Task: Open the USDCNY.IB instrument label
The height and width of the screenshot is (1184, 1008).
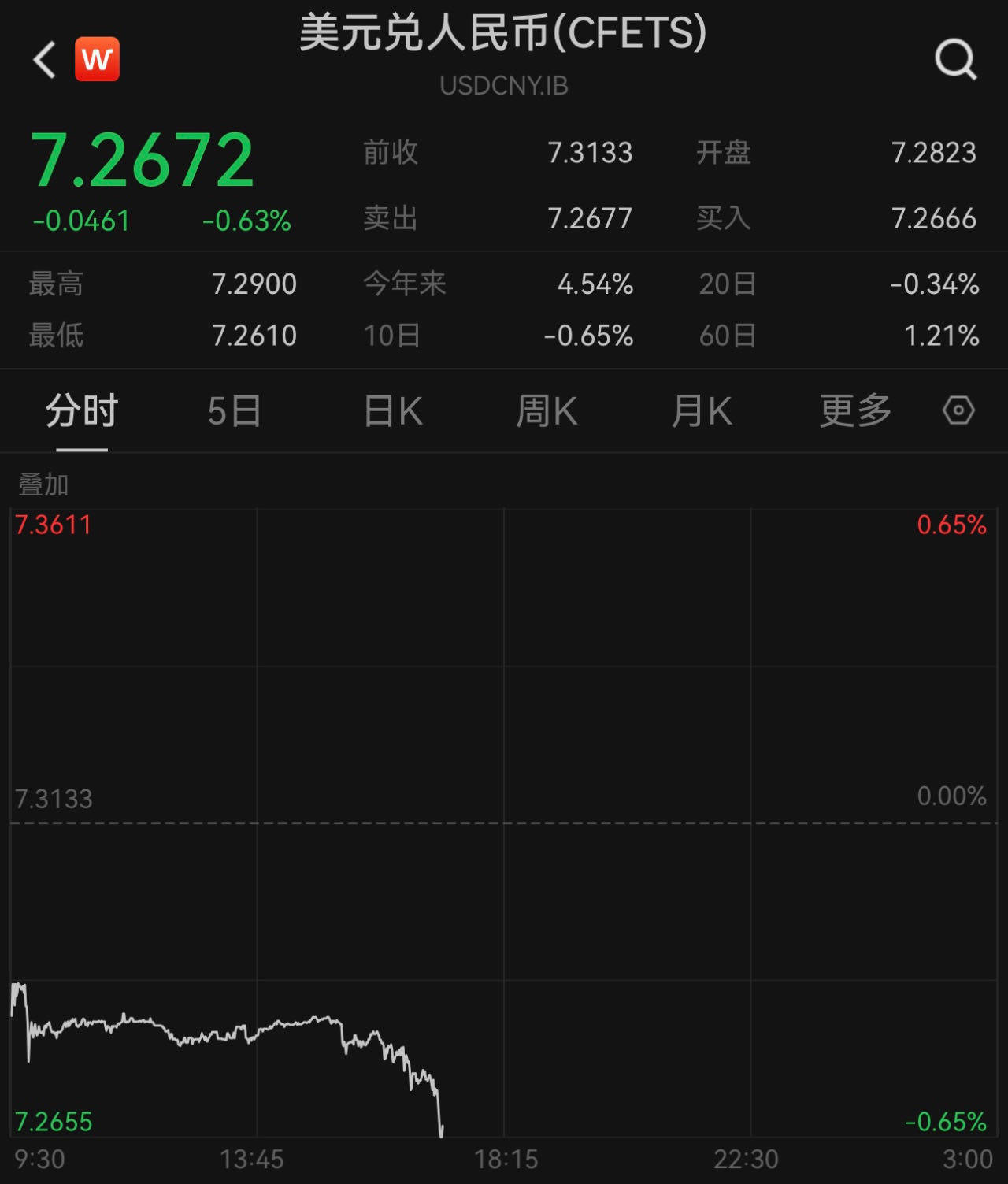Action: (504, 87)
